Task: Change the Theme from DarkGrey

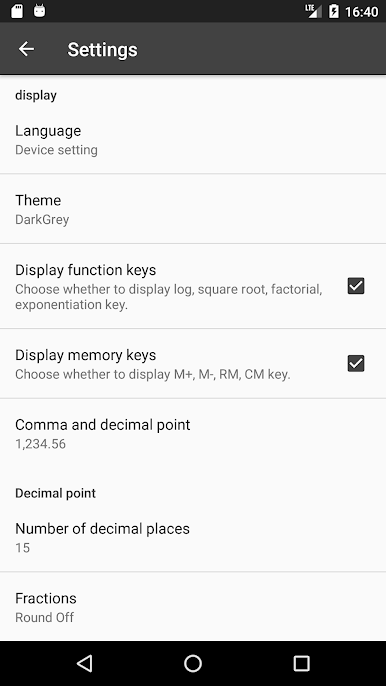Action: (193, 209)
